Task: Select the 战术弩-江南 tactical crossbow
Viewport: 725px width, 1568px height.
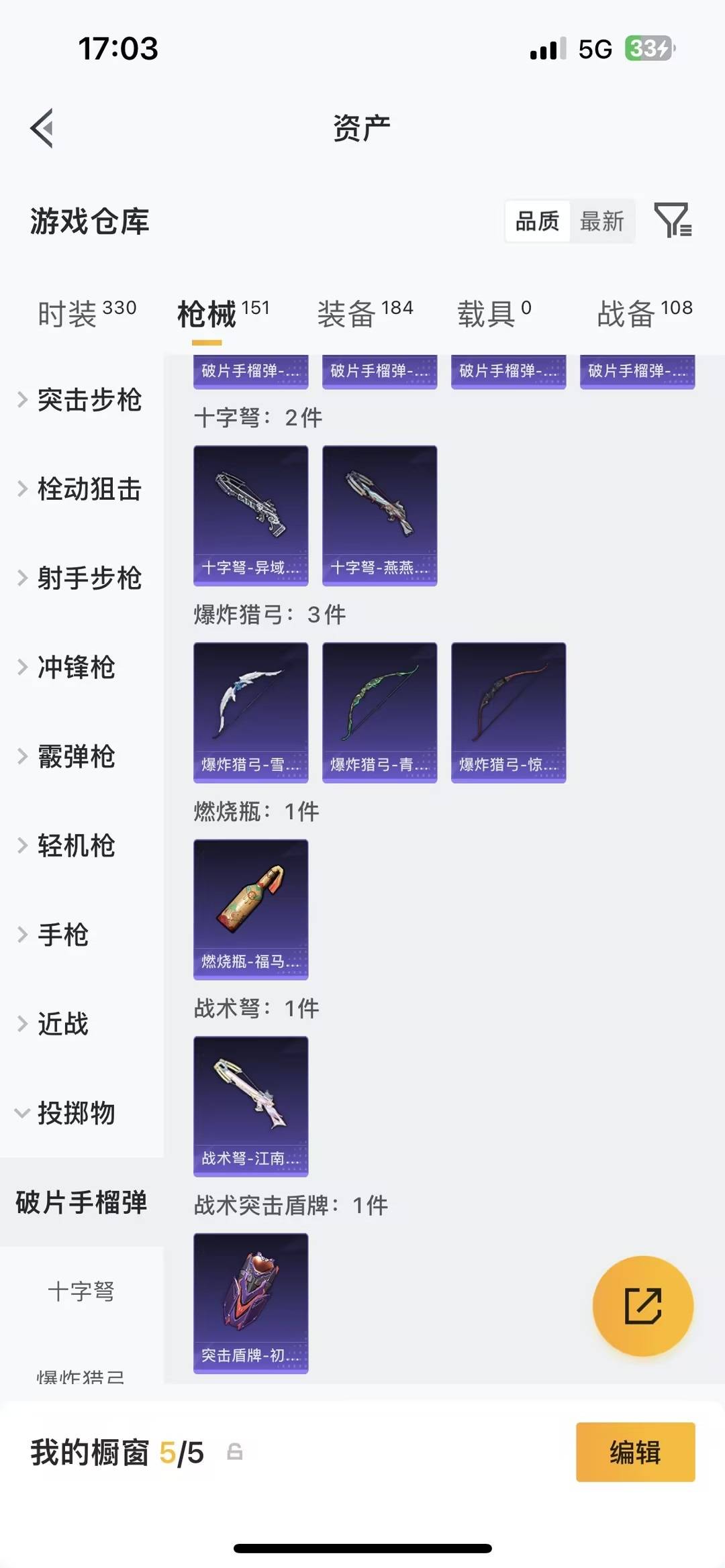Action: coord(250,1104)
